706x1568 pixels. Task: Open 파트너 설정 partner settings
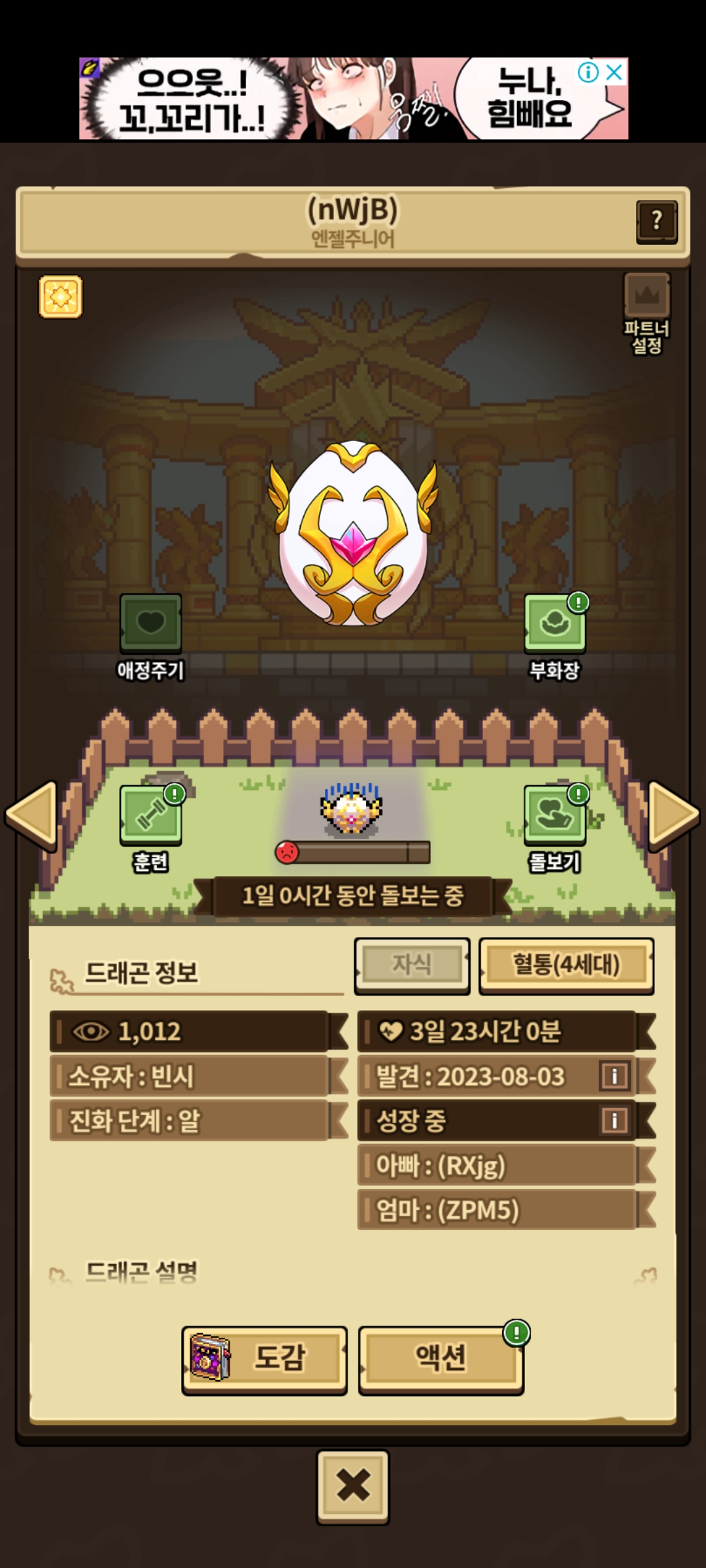647,314
